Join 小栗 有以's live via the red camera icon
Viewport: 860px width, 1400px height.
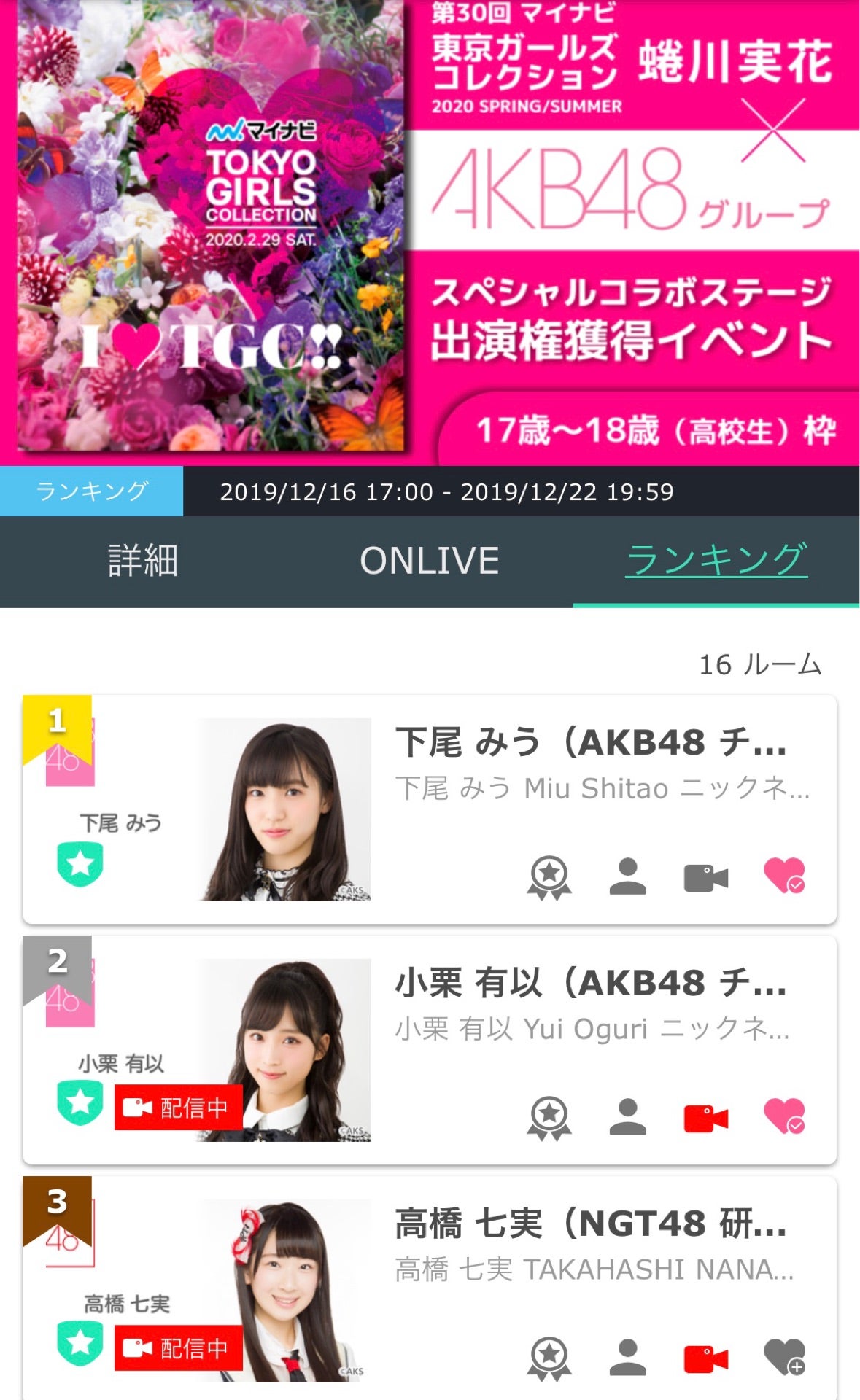(705, 1118)
